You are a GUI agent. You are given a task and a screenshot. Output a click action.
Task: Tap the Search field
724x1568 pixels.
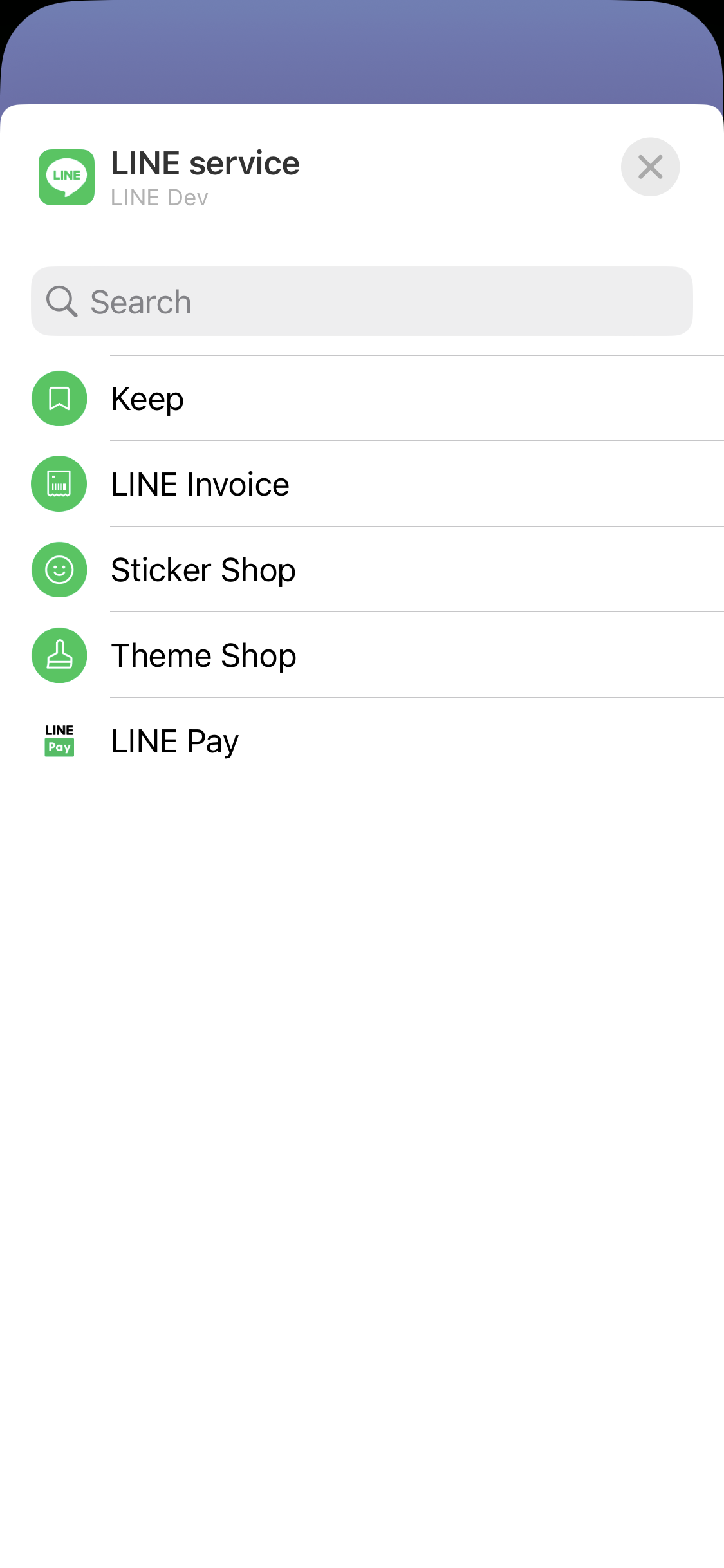click(x=362, y=301)
